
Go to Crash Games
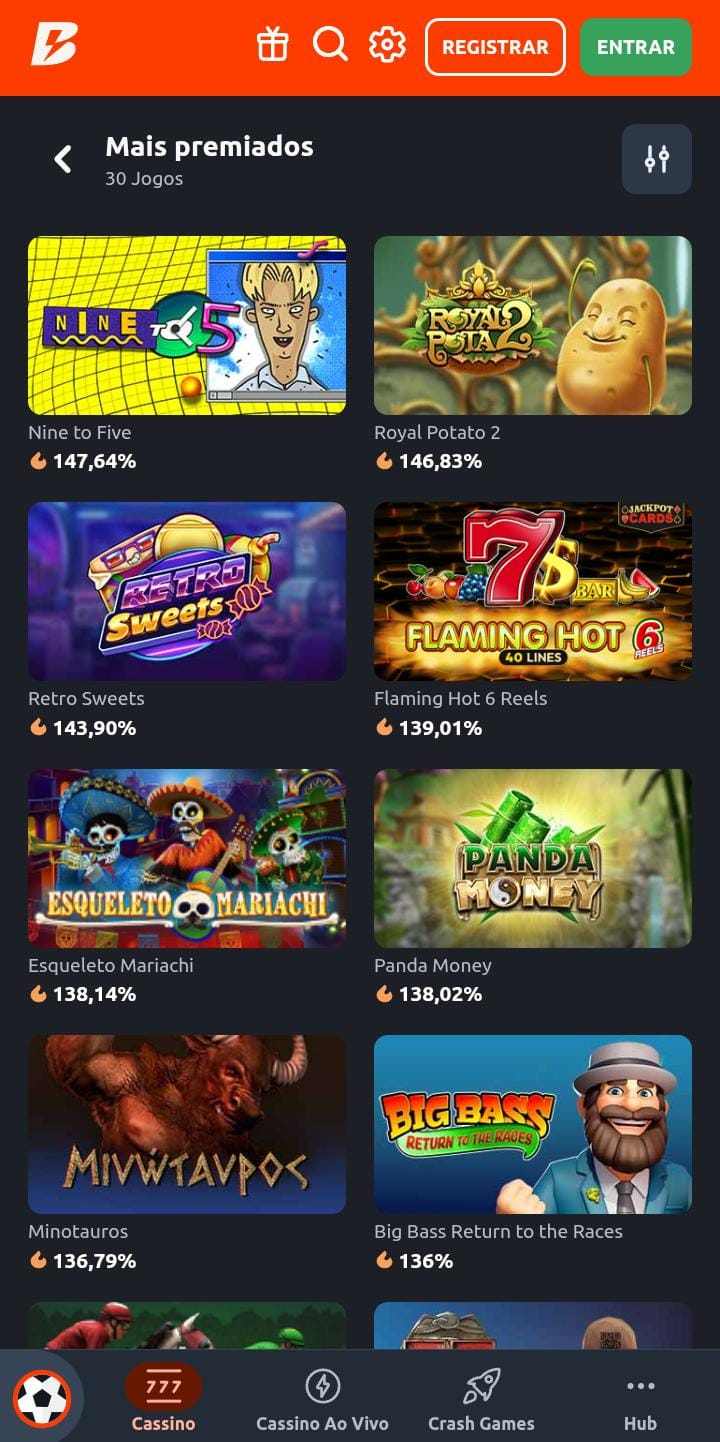pyautogui.click(x=481, y=1398)
